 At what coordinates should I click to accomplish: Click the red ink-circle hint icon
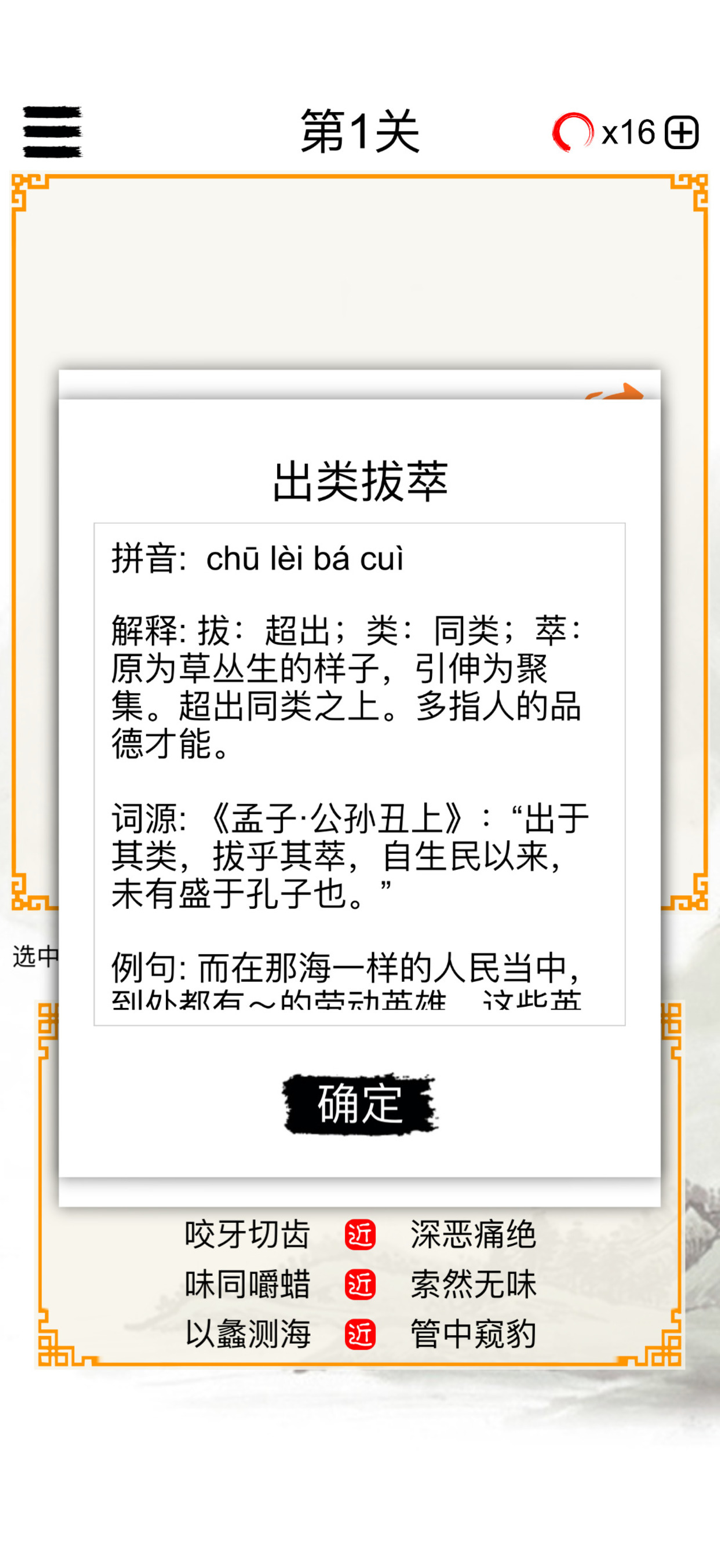(x=573, y=131)
